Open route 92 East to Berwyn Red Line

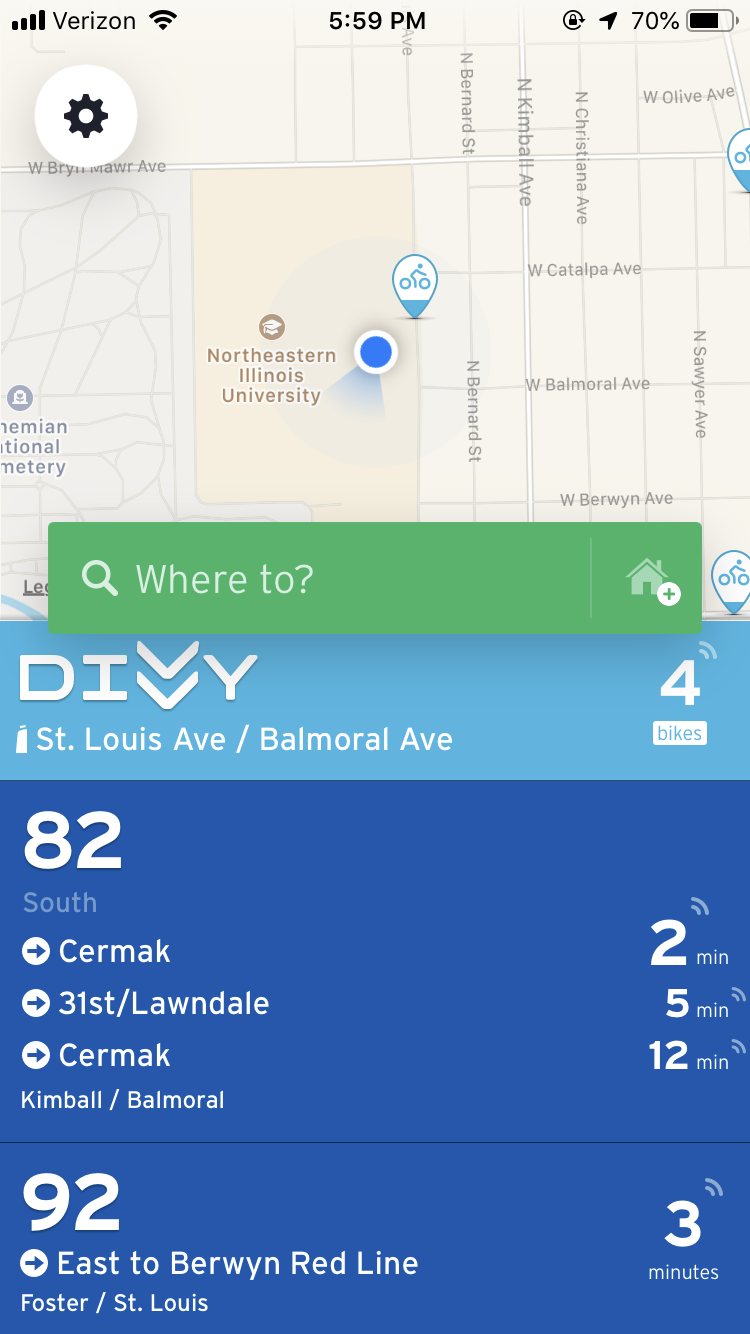pos(375,1238)
